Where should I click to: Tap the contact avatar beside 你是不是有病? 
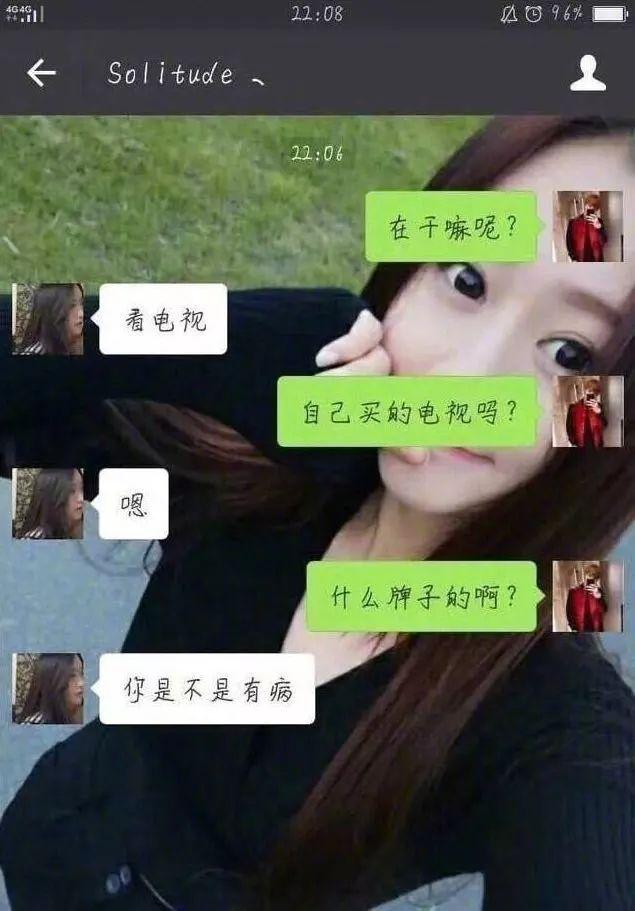click(x=48, y=688)
